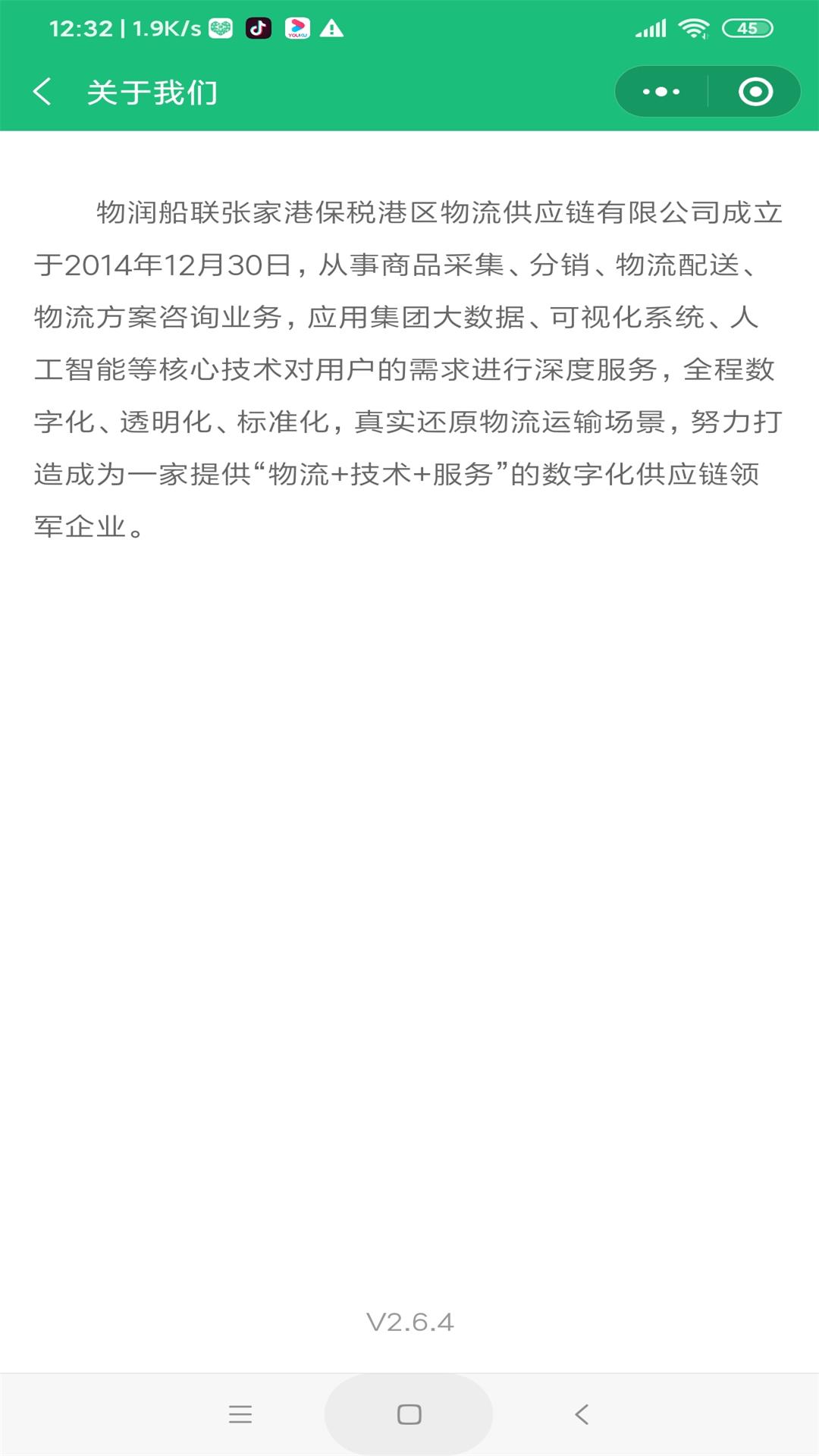
Task: Tap the Wi-Fi icon in the status bar
Action: point(695,27)
